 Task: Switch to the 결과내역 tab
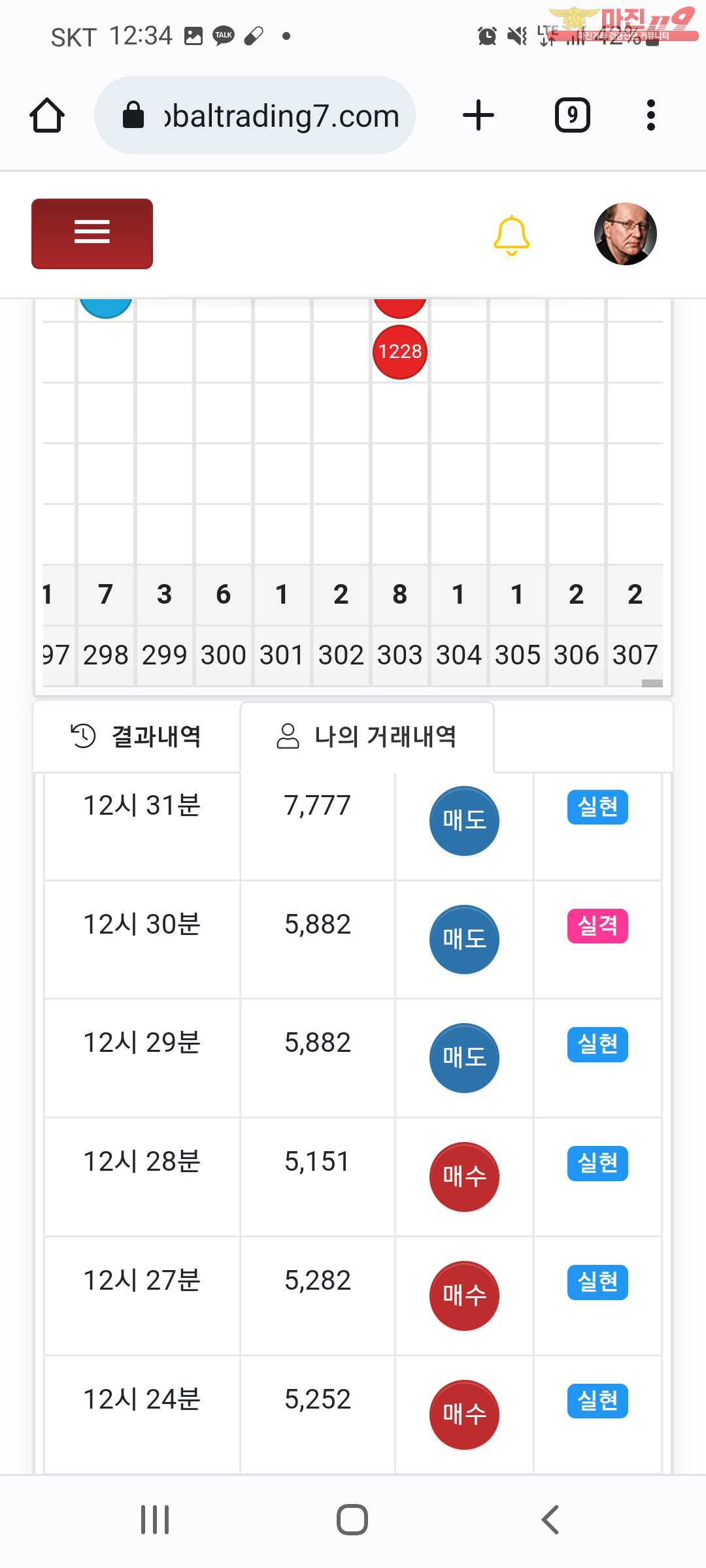coord(136,736)
